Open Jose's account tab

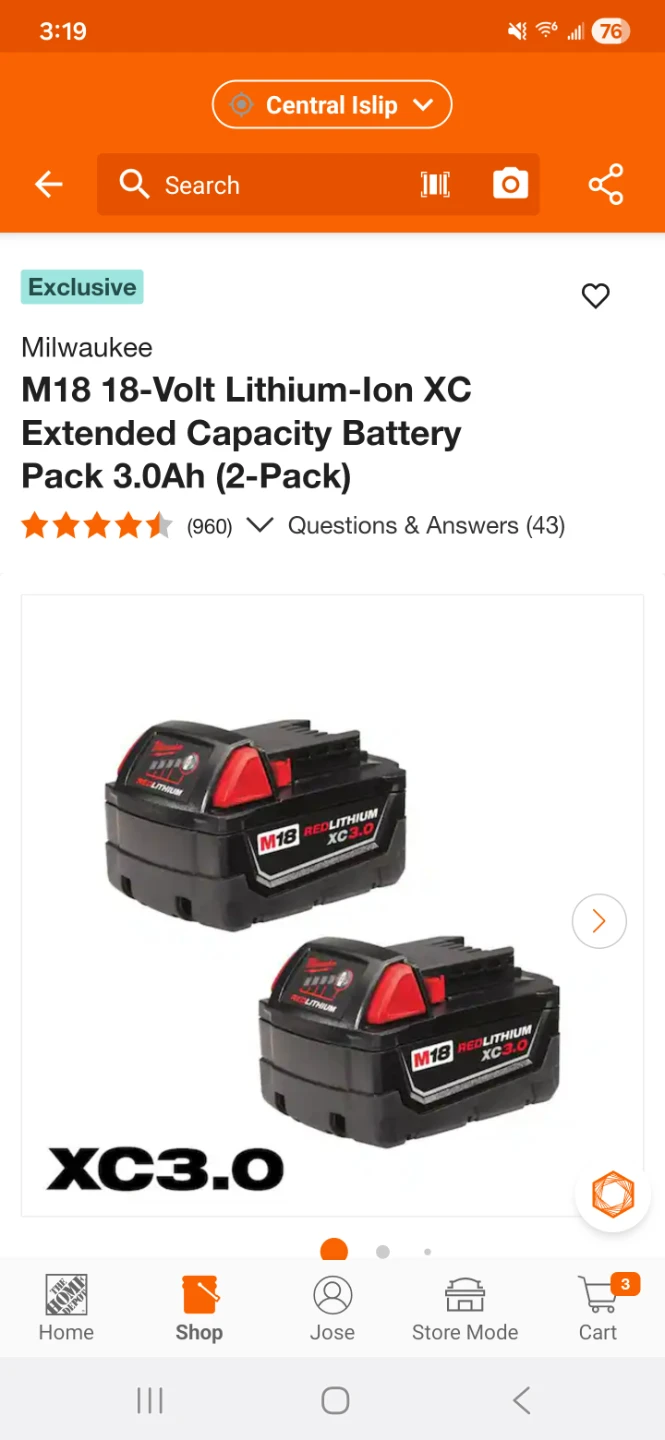(x=332, y=1307)
